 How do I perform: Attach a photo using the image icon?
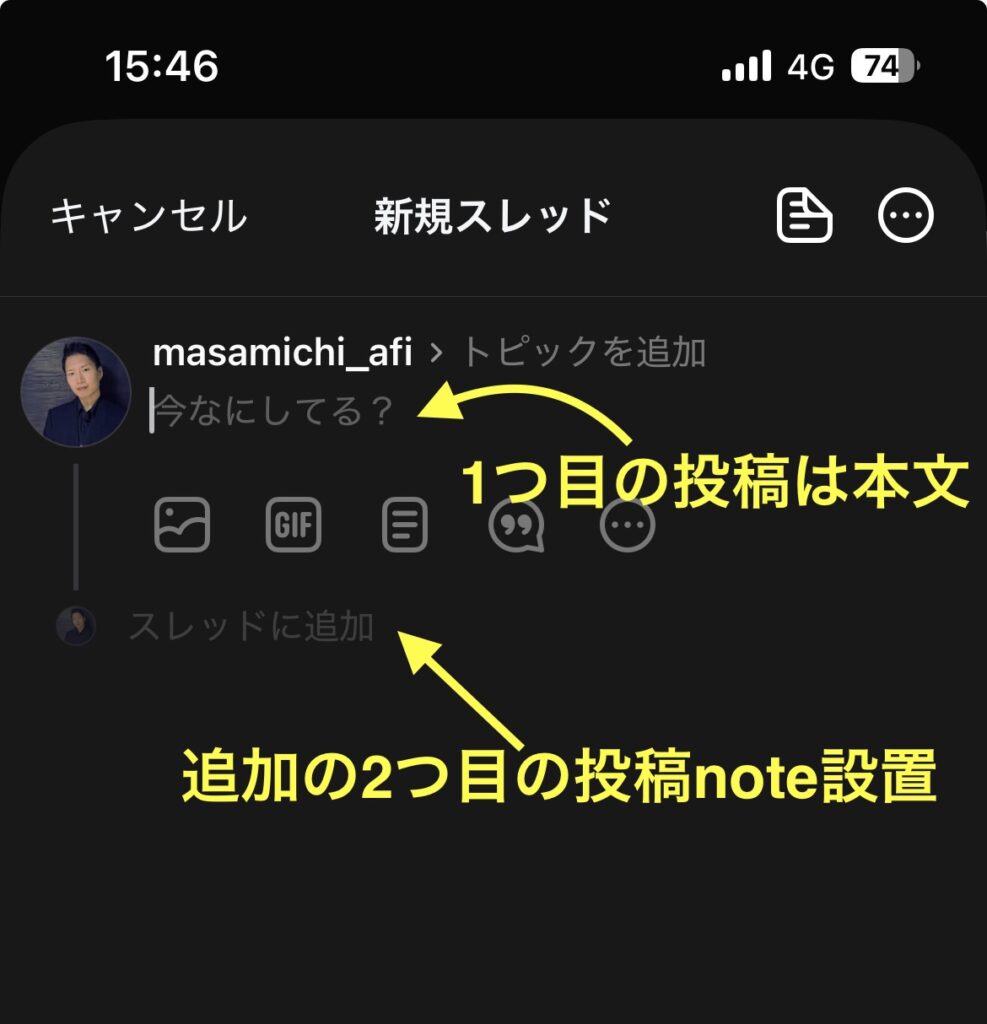(x=182, y=525)
